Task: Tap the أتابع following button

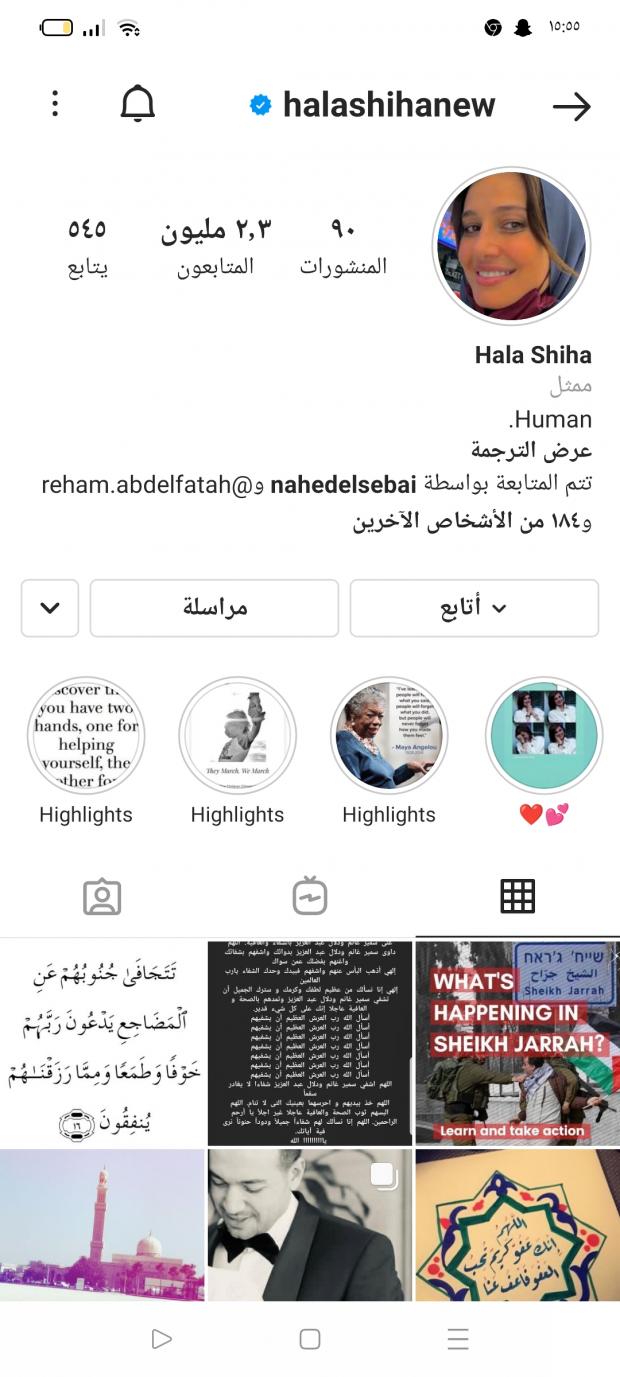Action: tap(474, 608)
